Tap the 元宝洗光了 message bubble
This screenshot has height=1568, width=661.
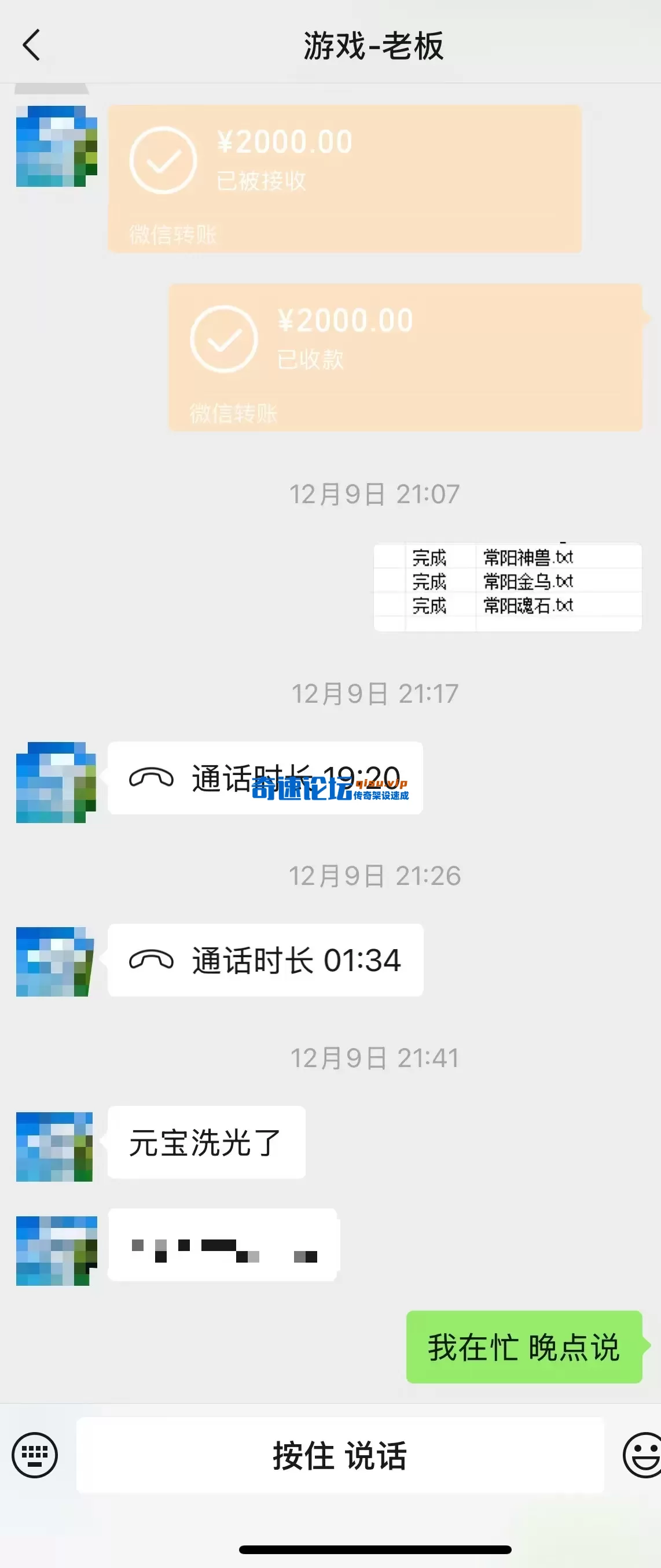[x=207, y=1143]
